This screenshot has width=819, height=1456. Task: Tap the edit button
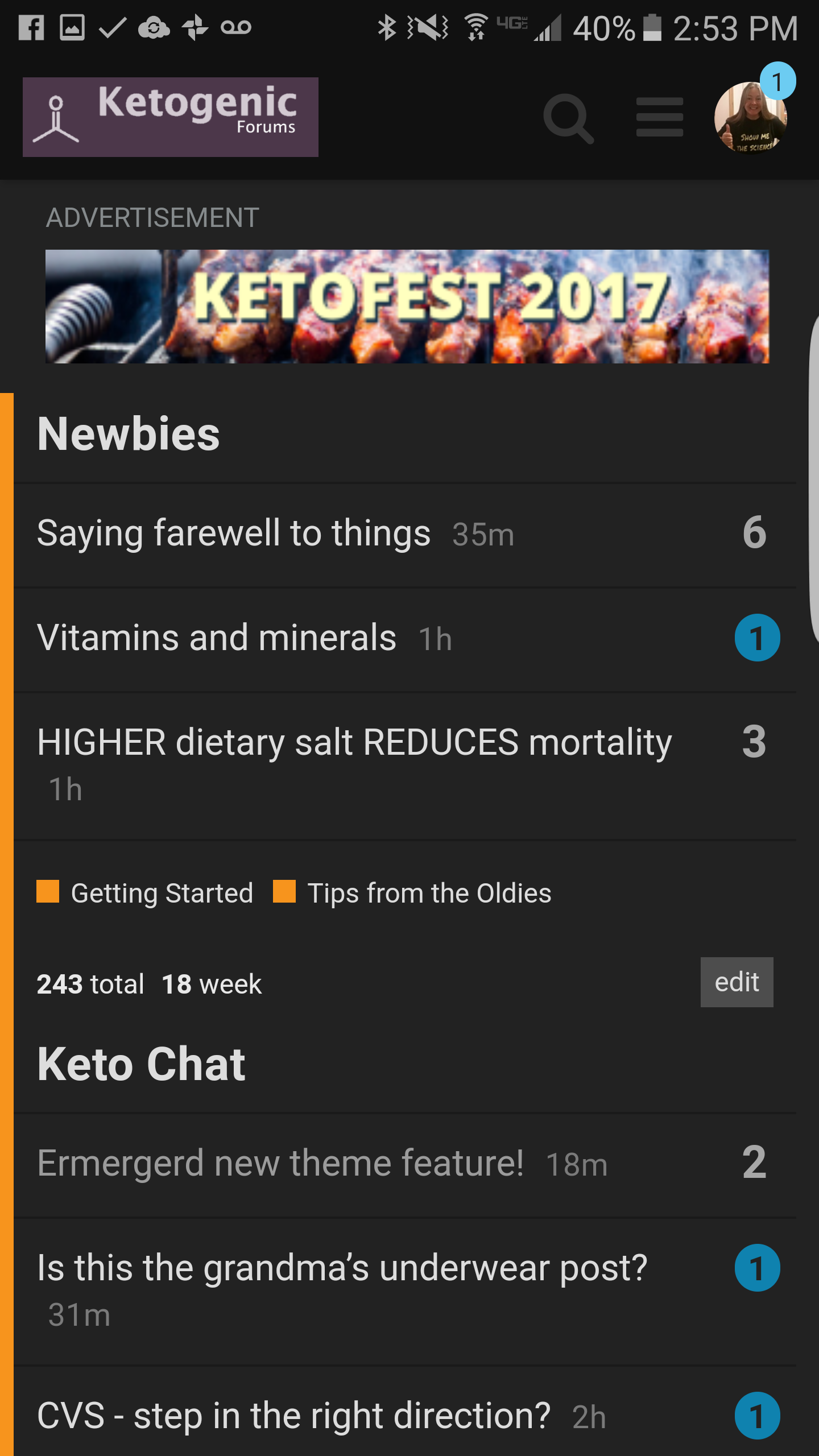(x=737, y=982)
